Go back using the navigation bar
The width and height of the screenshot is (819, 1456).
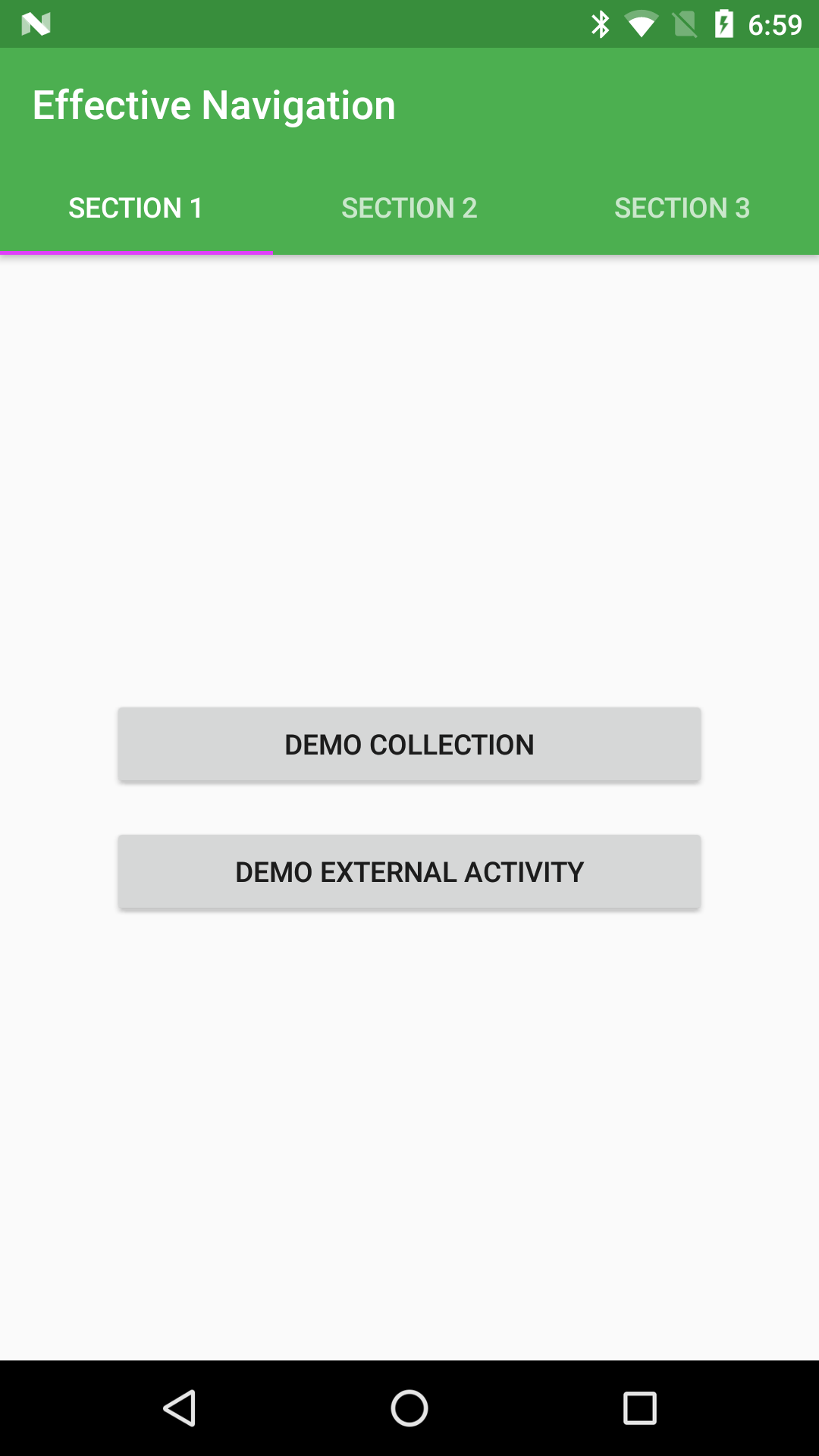click(x=180, y=1408)
